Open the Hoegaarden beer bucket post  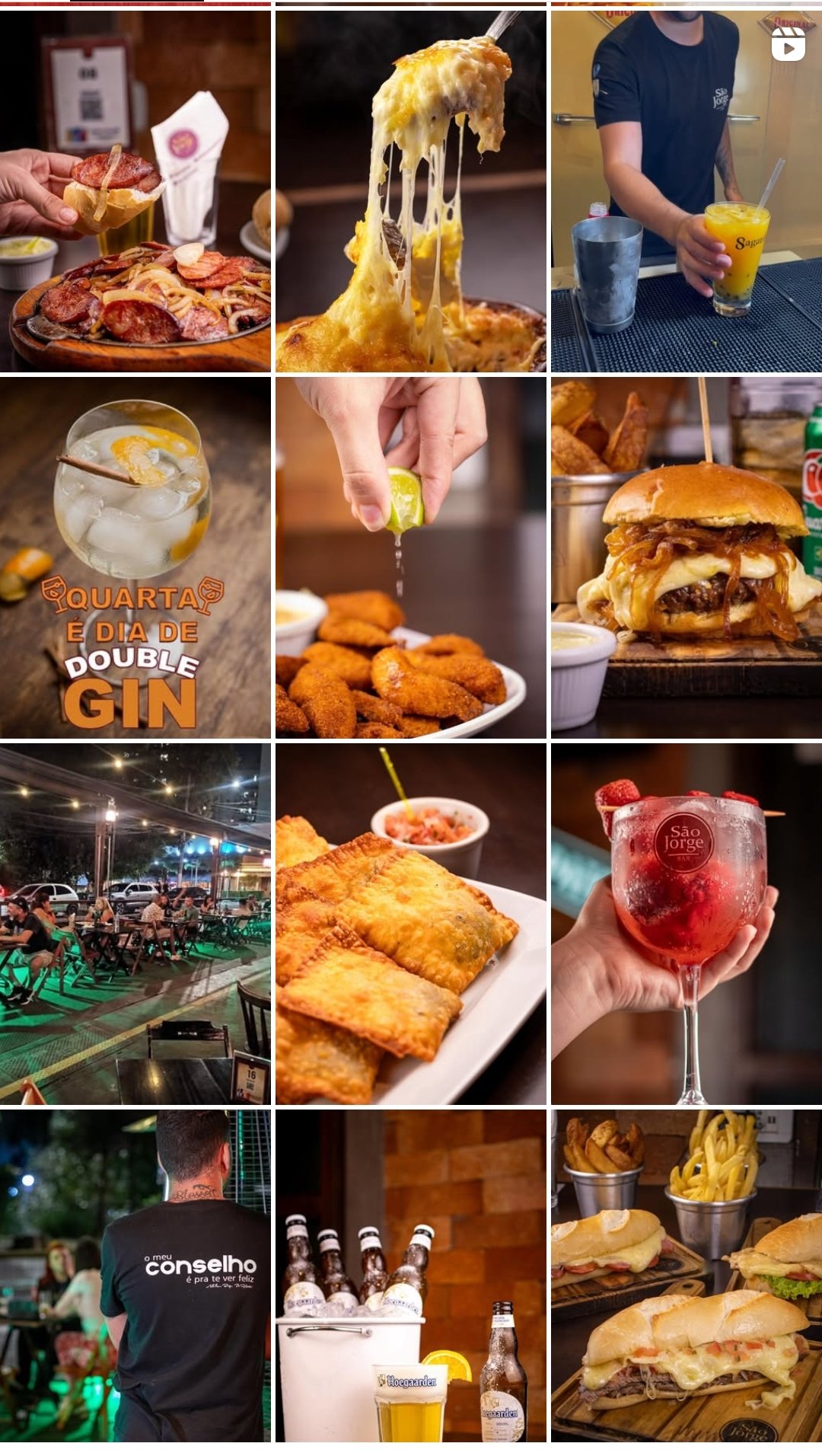pyautogui.click(x=411, y=1276)
